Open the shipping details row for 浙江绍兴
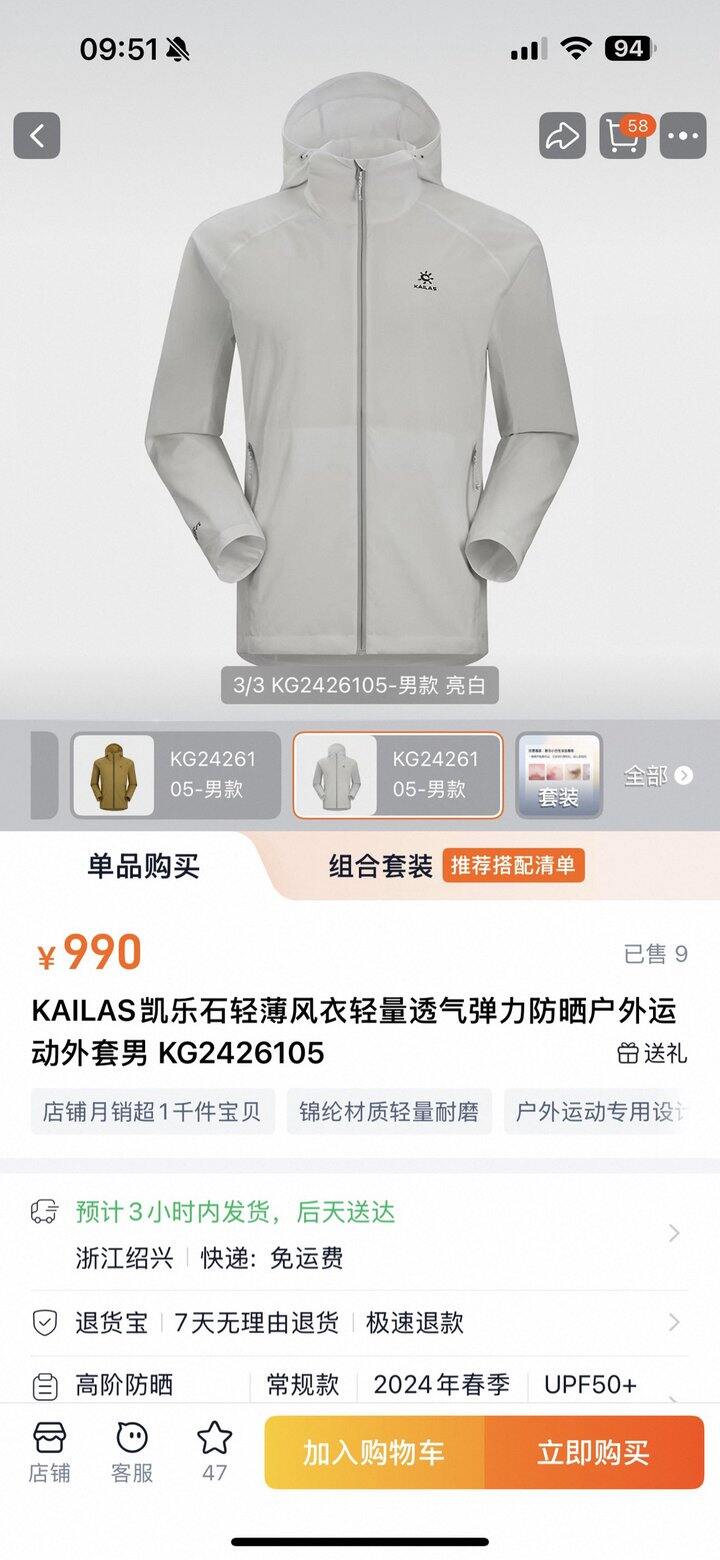 (360, 1234)
